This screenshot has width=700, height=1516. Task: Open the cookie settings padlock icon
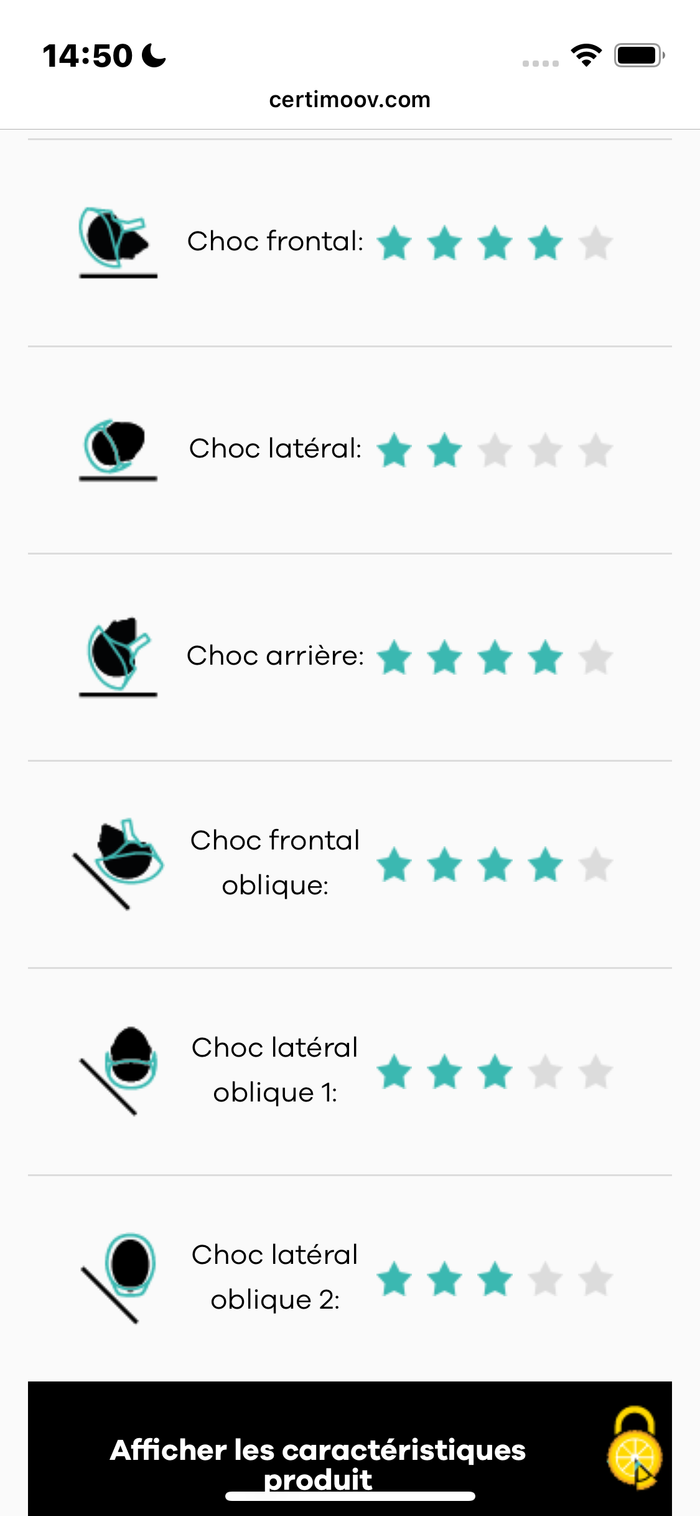coord(635,1447)
